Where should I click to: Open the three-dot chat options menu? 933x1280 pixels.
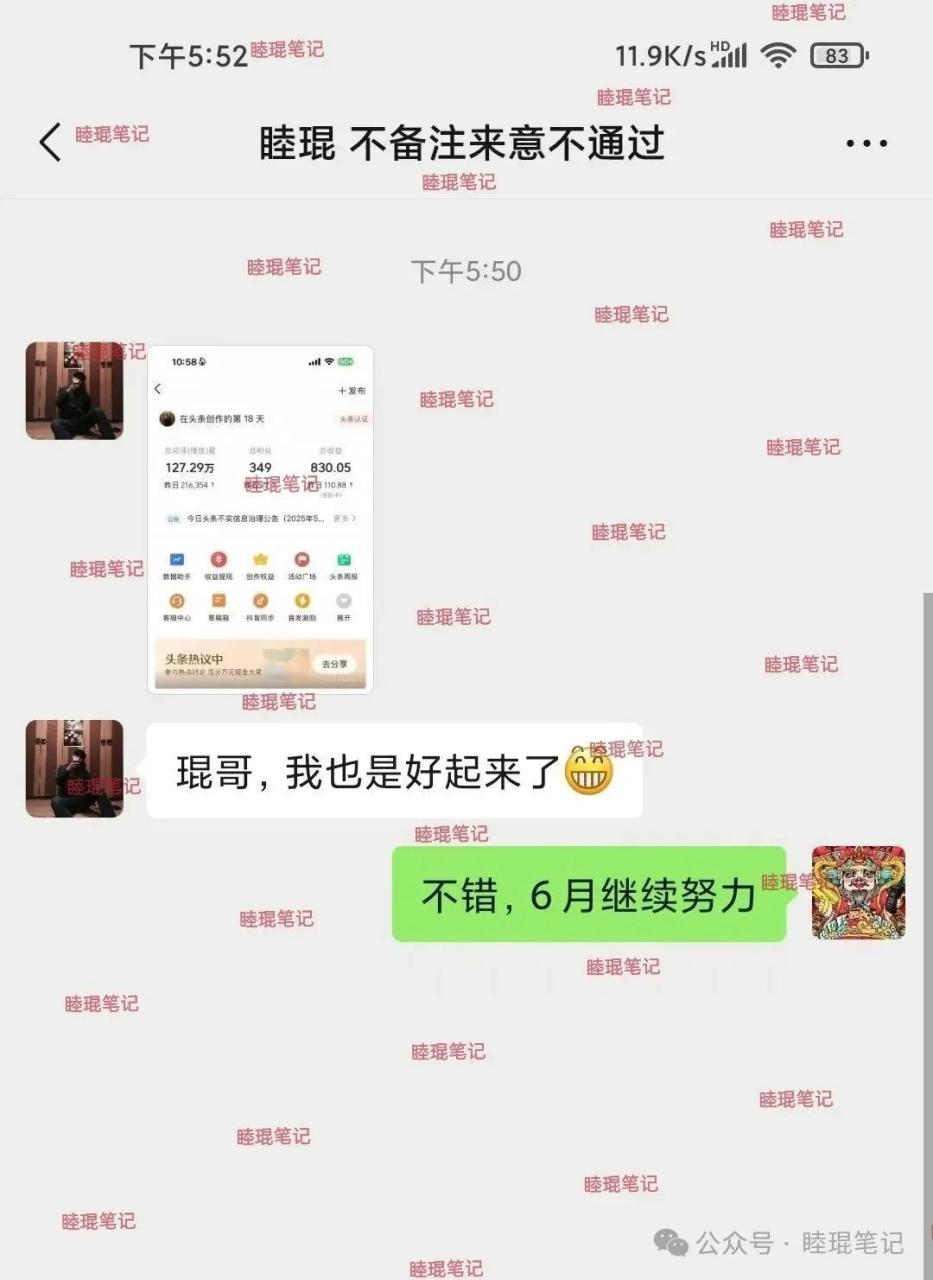[865, 144]
